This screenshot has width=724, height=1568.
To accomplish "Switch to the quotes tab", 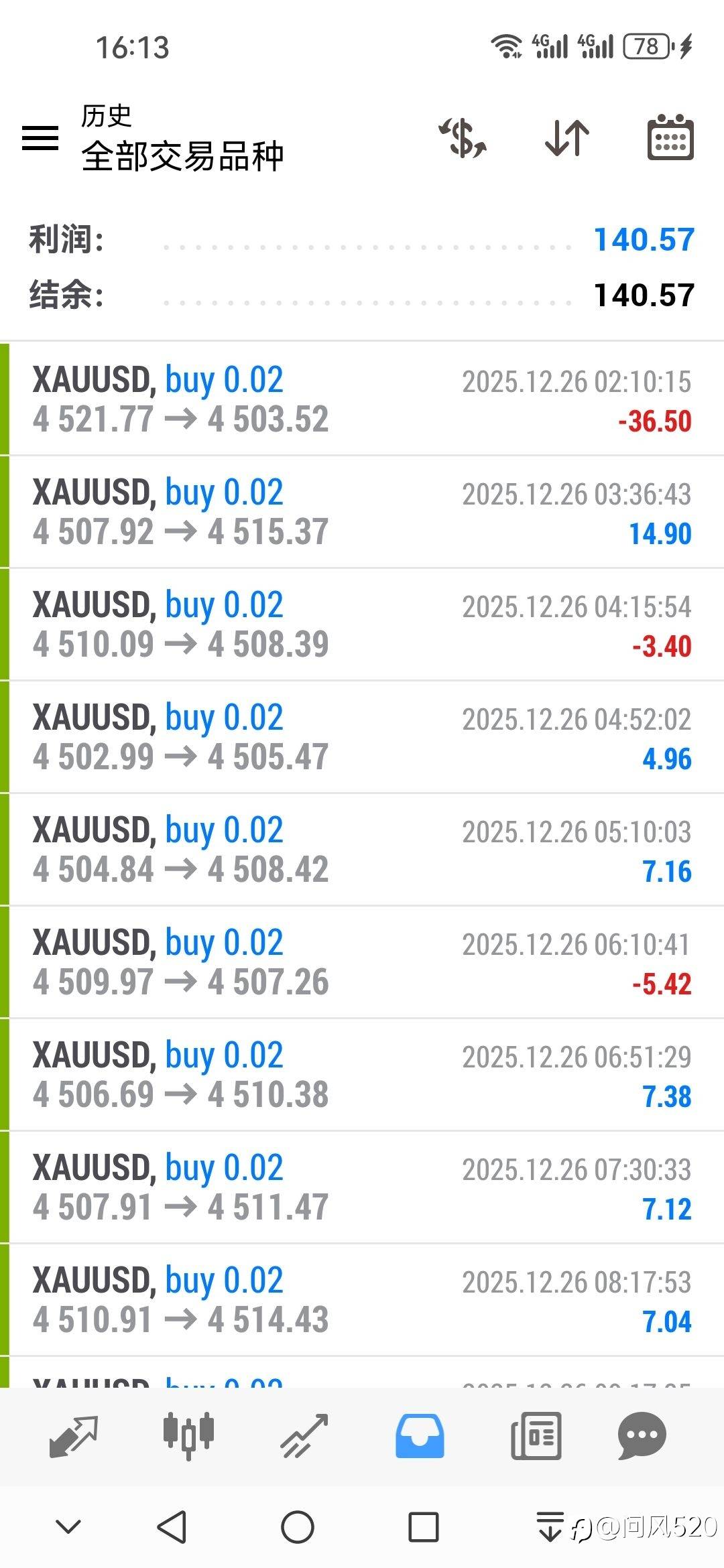I will pos(74,1435).
